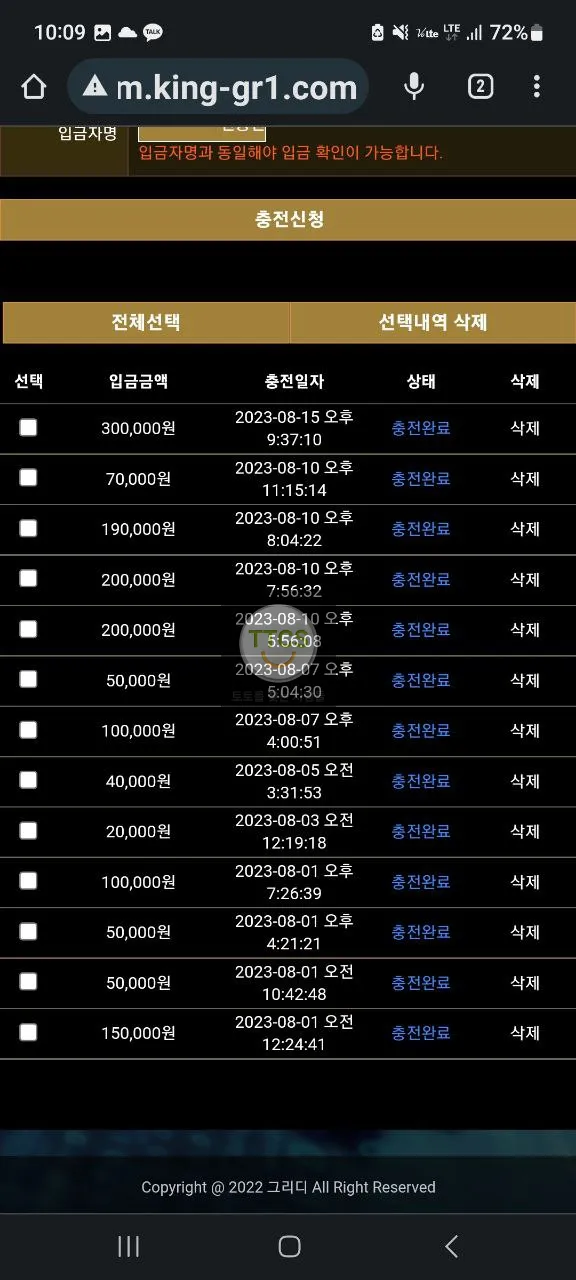Tick the checkbox for the 40,000원 deposit
The width and height of the screenshot is (576, 1280).
click(28, 780)
